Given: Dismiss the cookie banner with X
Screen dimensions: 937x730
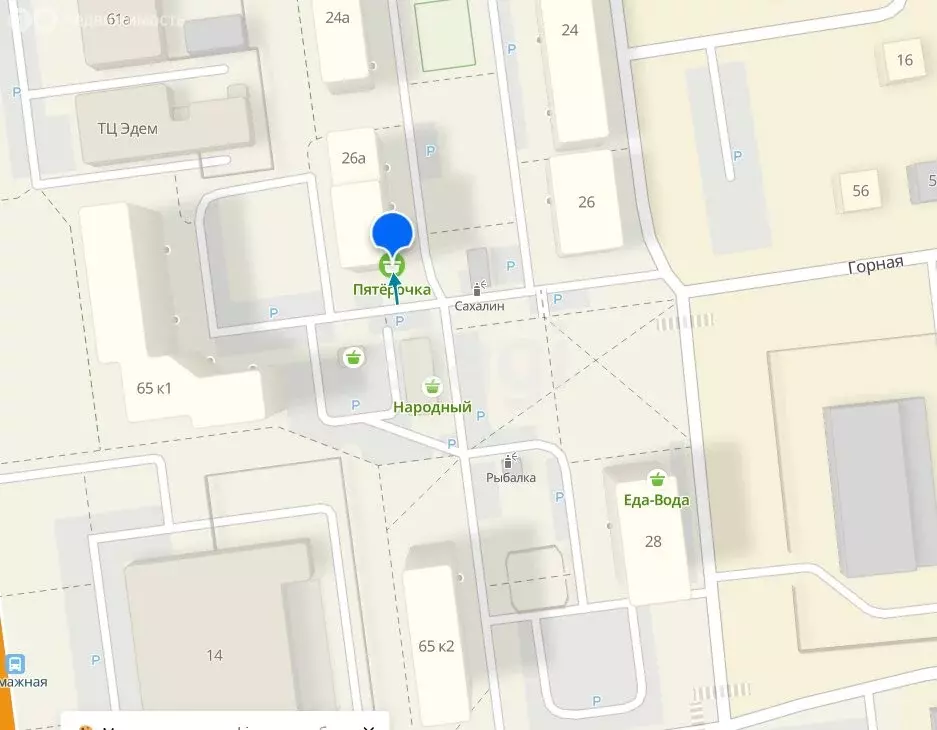Looking at the screenshot, I should pyautogui.click(x=367, y=726).
